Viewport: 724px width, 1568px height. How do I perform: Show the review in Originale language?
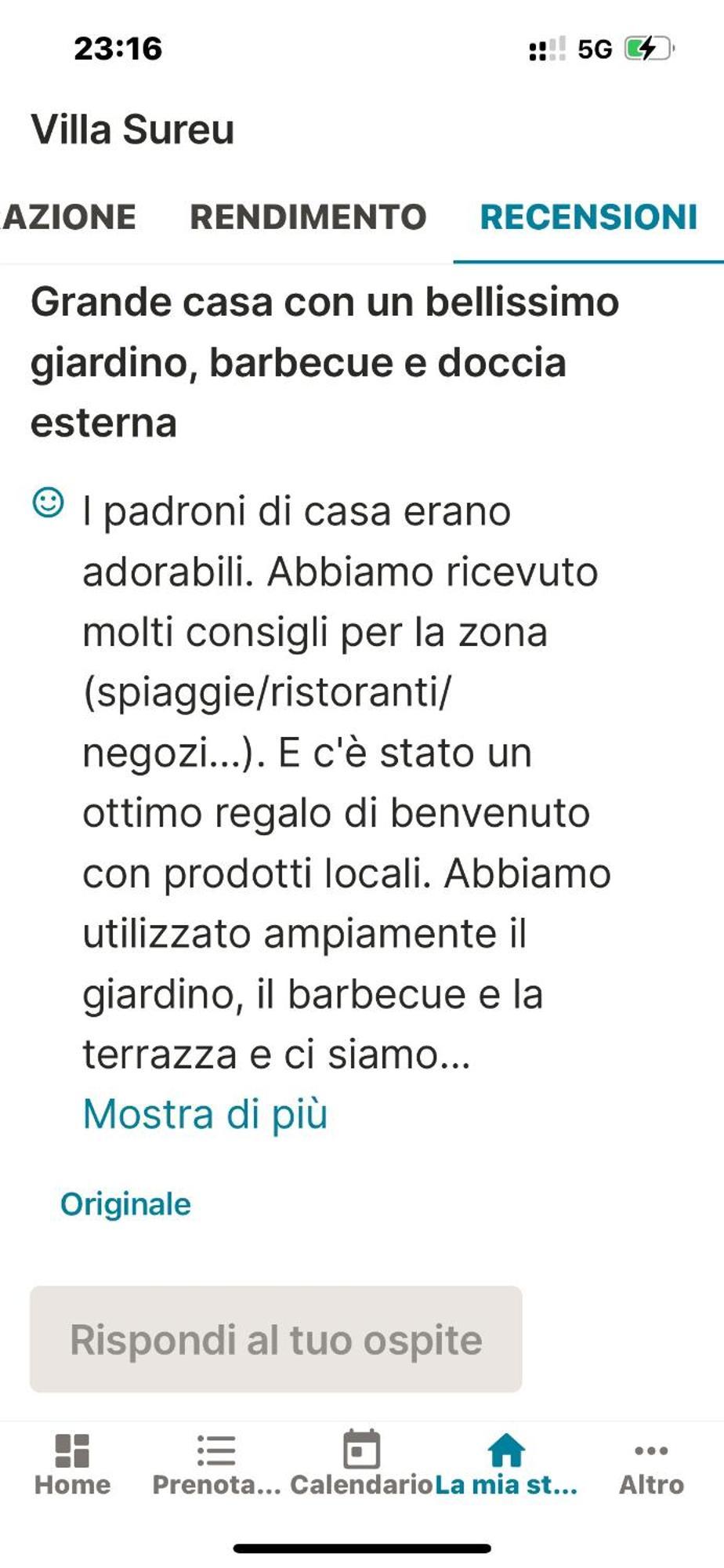pos(125,1204)
